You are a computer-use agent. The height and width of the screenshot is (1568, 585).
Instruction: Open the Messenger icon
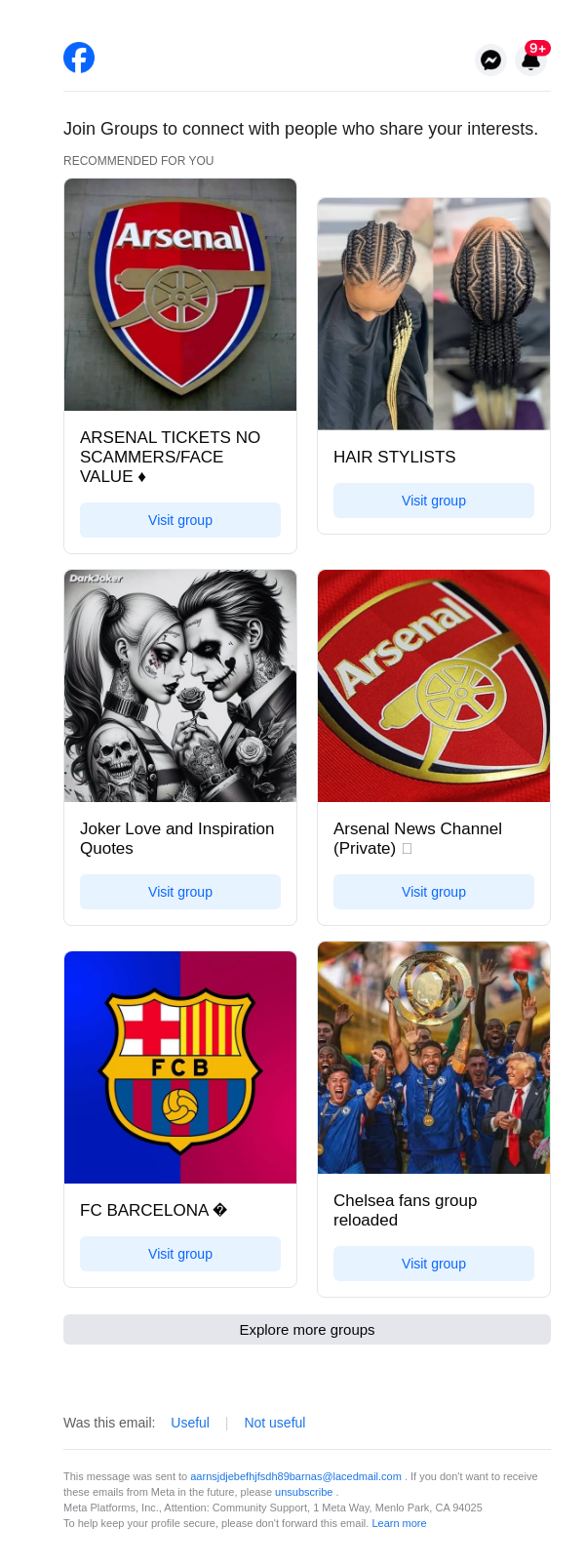[x=491, y=60]
